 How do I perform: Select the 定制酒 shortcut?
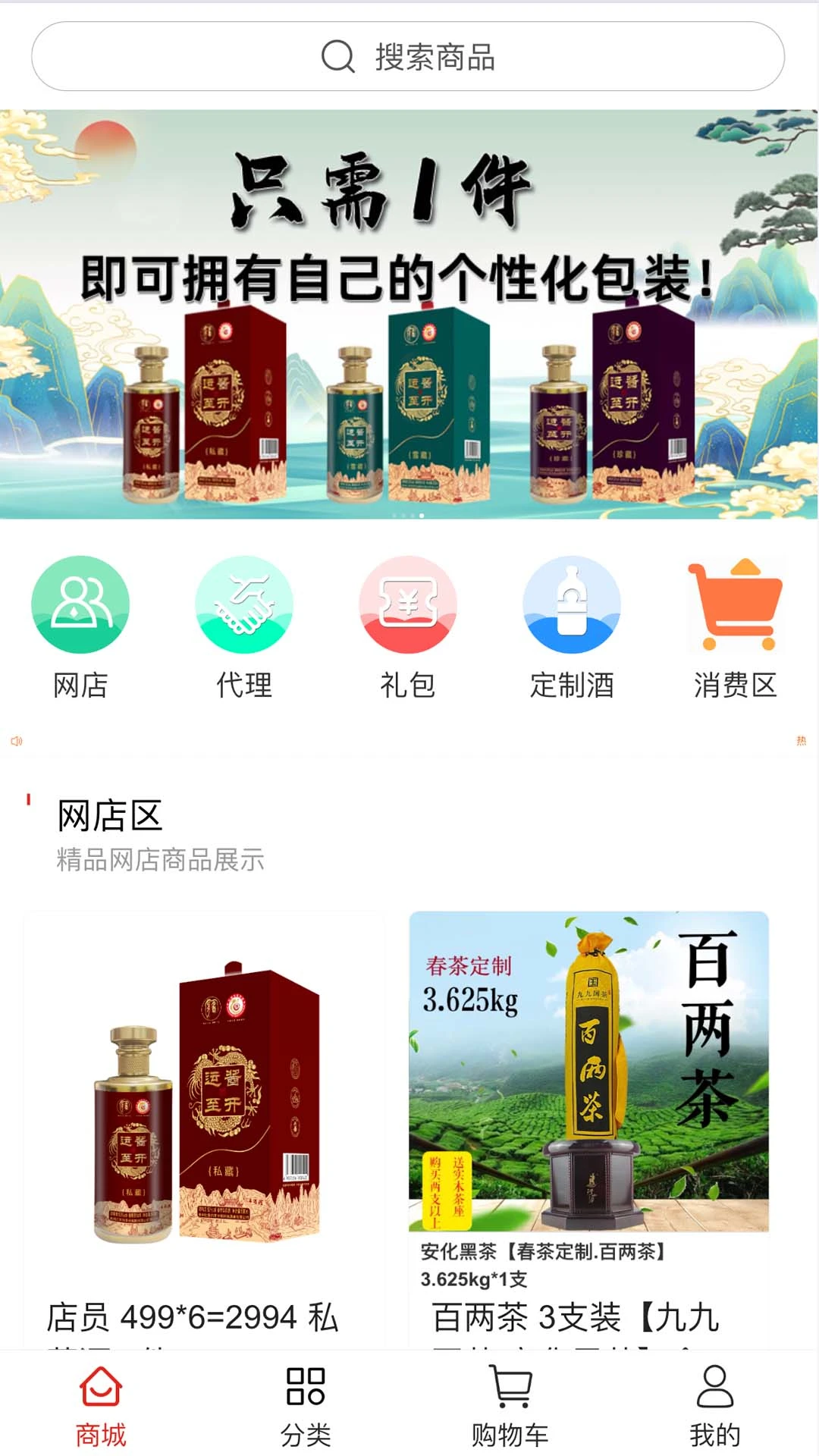[572, 626]
